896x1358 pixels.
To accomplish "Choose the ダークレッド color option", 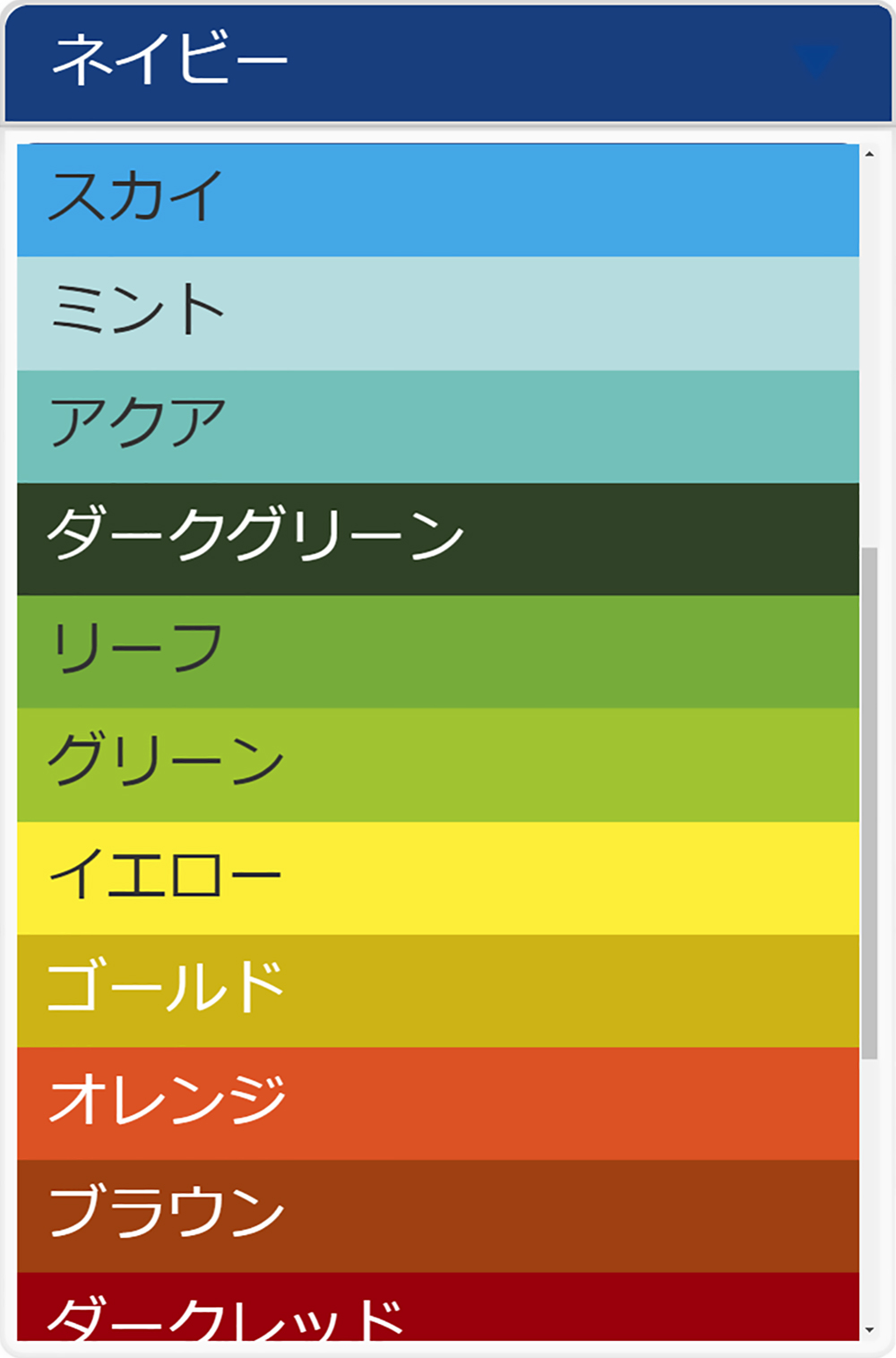I will pyautogui.click(x=437, y=1310).
